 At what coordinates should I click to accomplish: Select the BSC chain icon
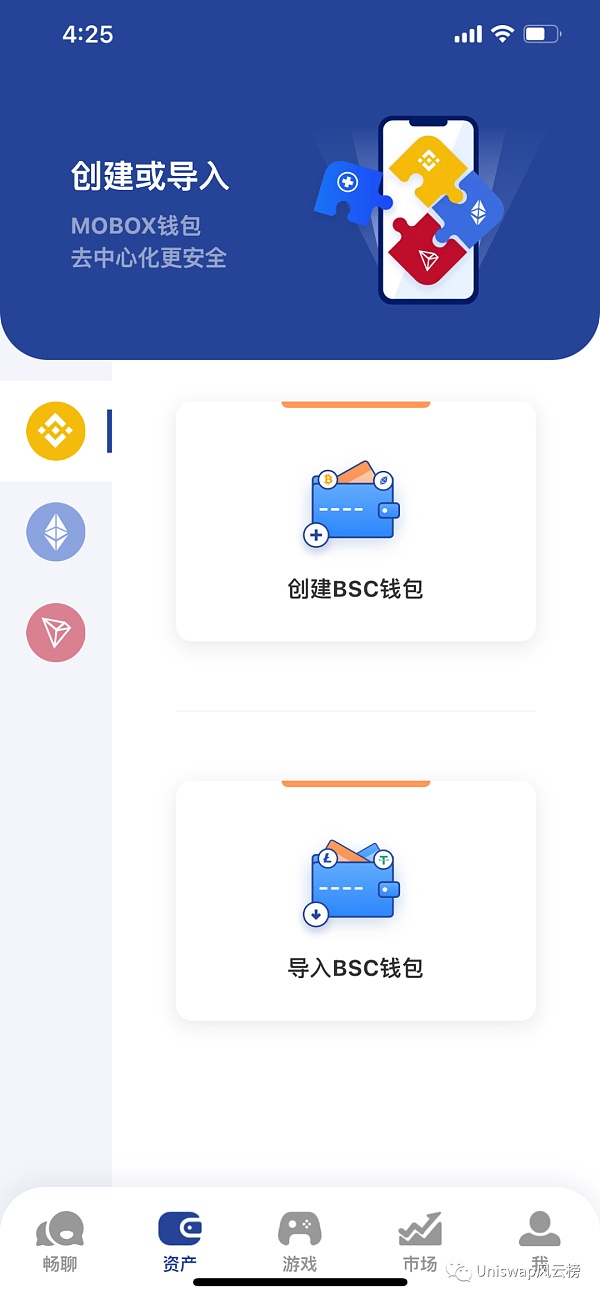coord(56,431)
